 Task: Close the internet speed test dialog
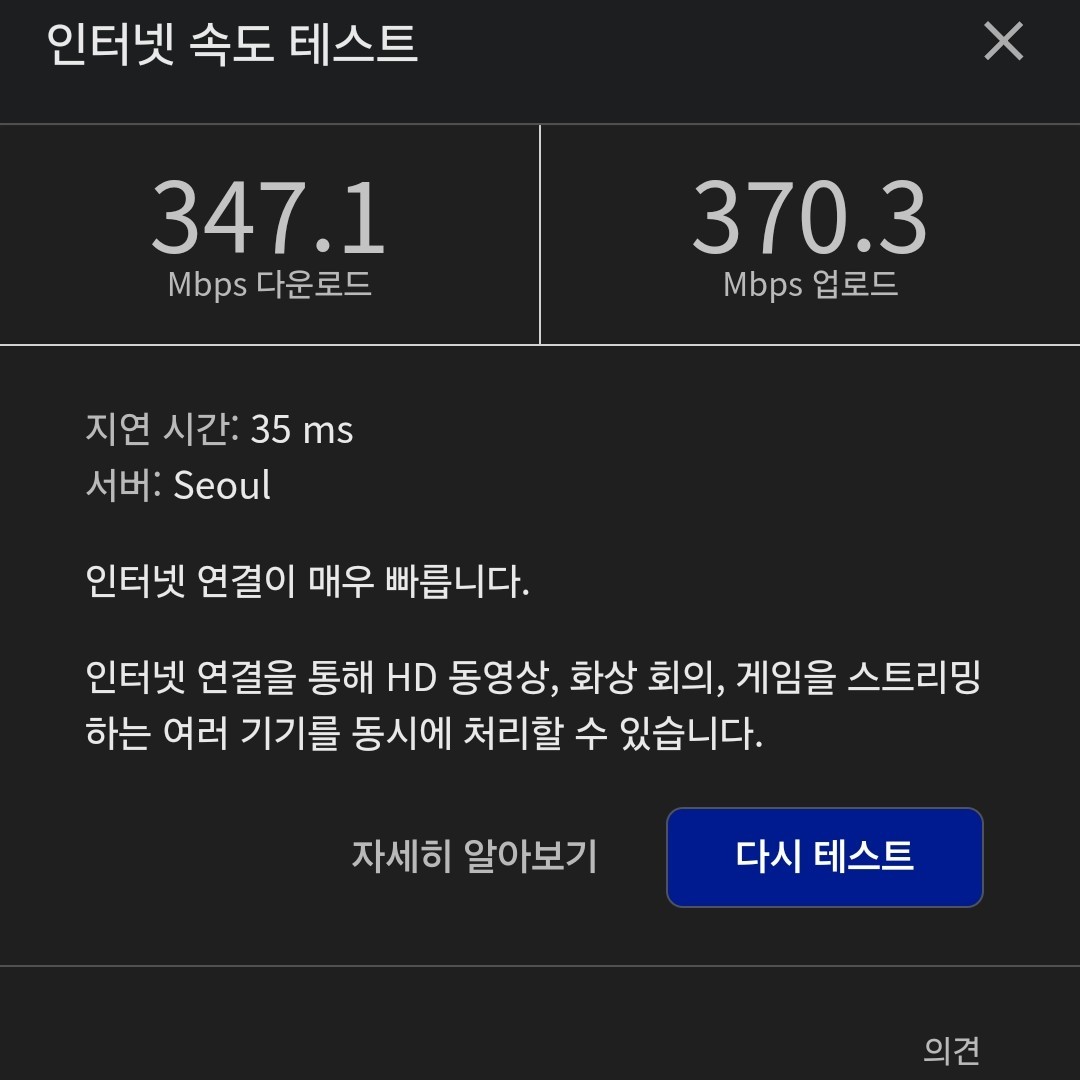1003,43
